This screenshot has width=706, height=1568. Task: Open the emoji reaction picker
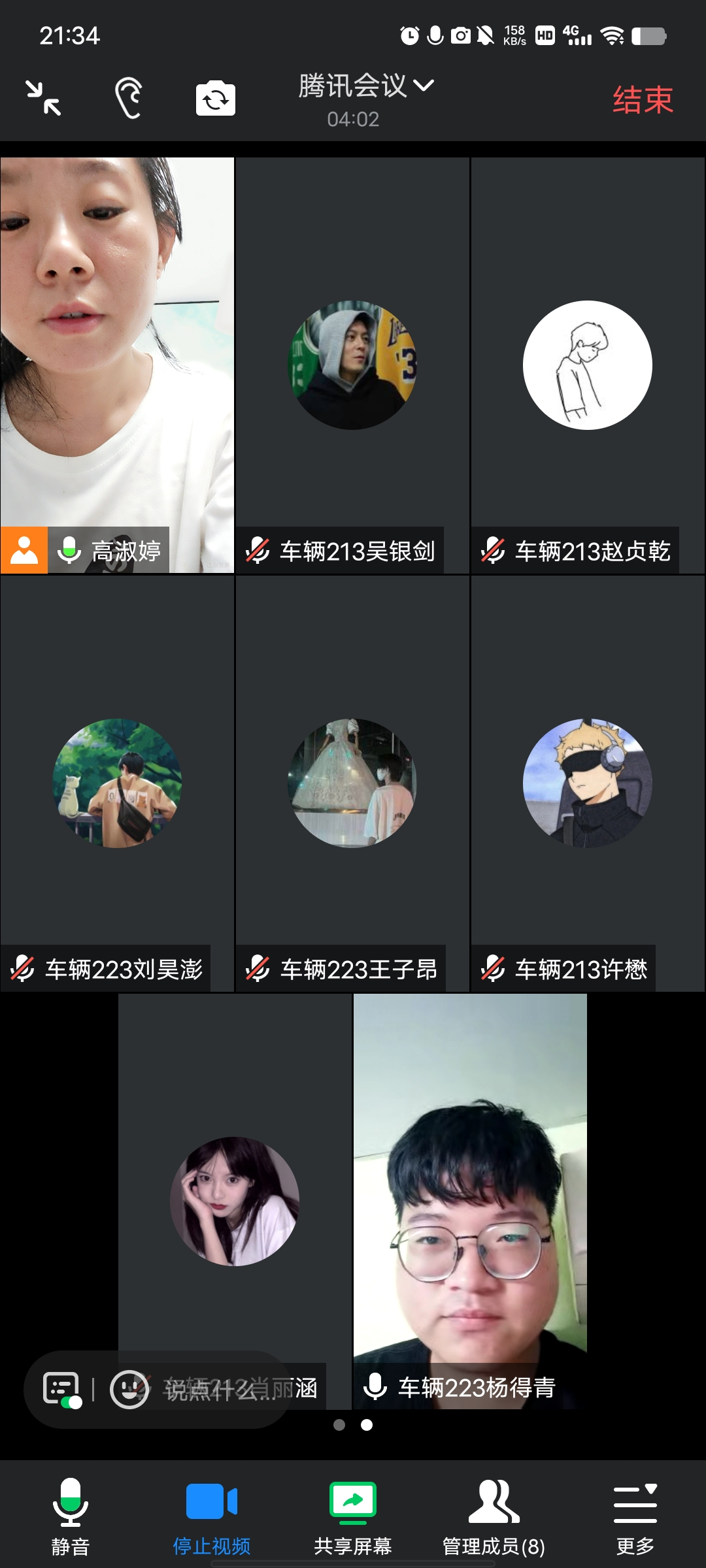[x=129, y=1389]
